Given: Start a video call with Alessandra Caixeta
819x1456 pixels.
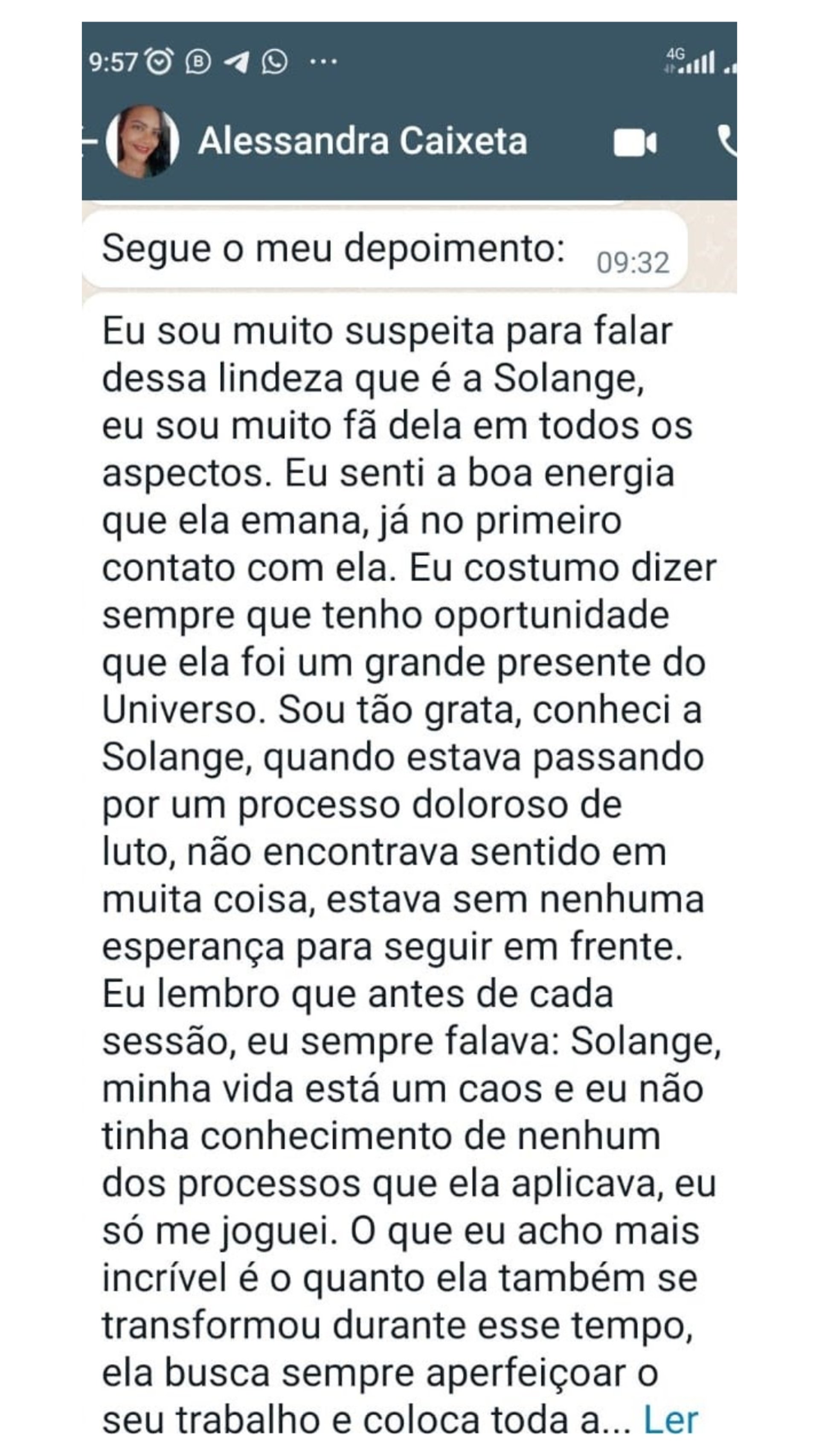Looking at the screenshot, I should [x=635, y=142].
